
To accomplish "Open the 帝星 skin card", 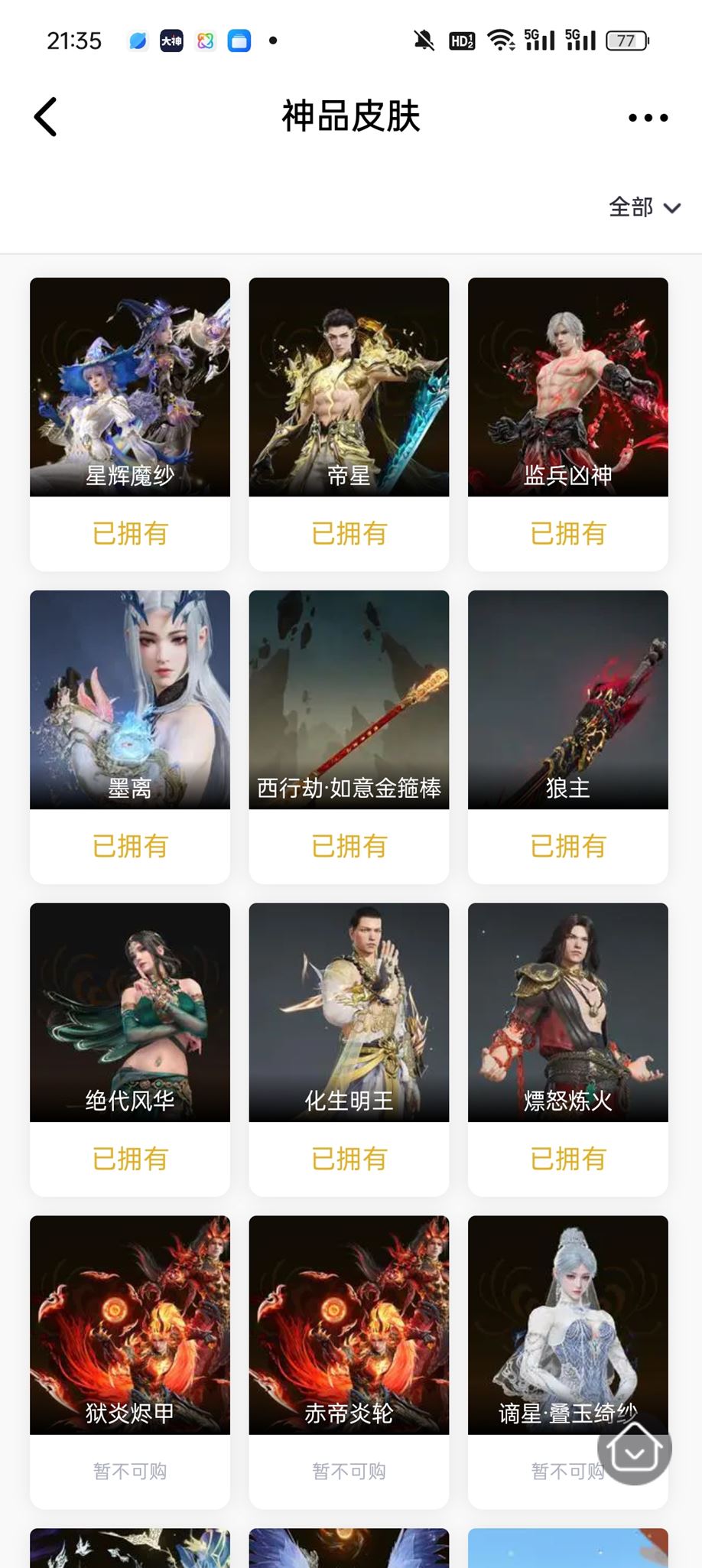I will 349,424.
